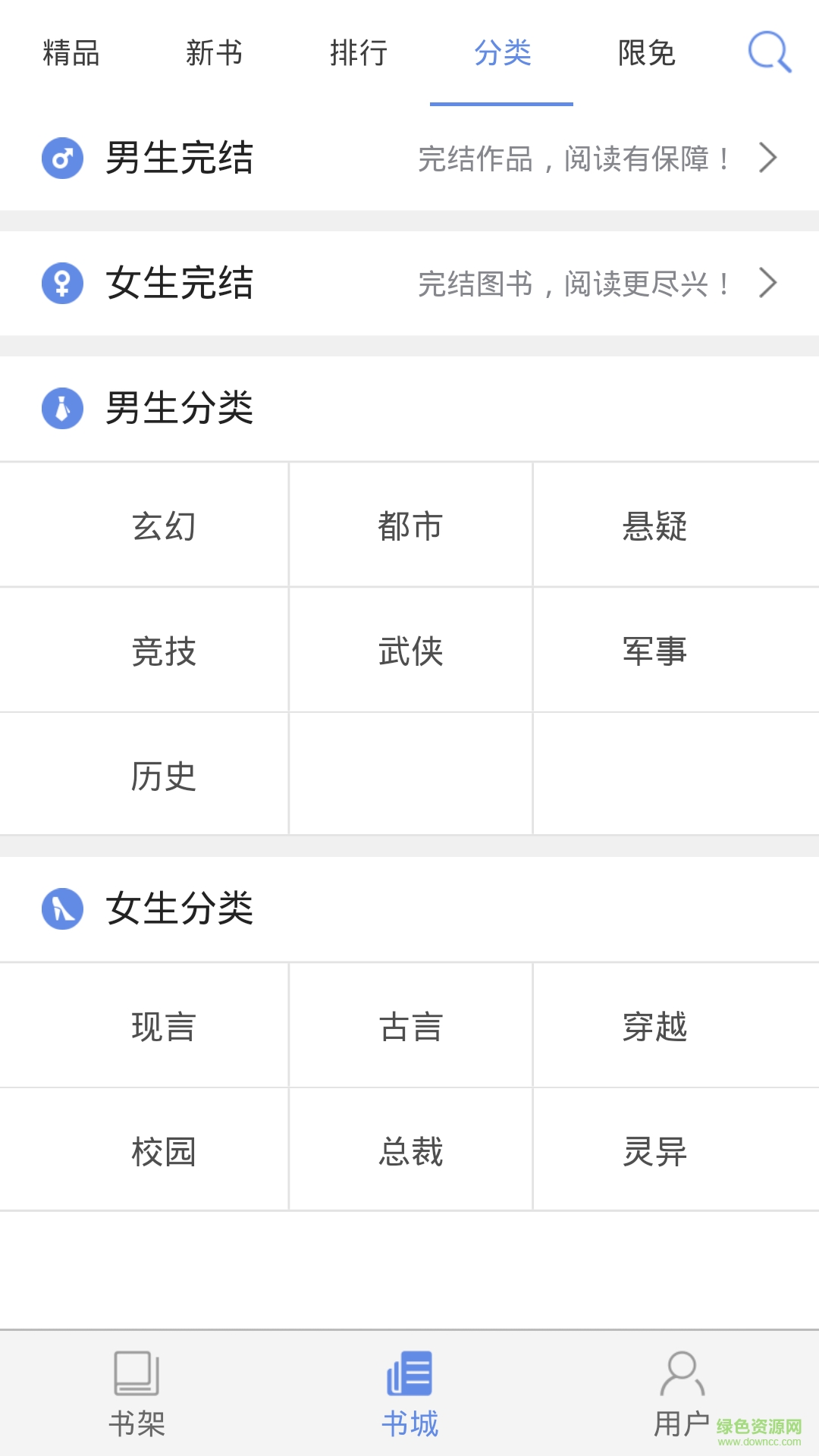
Task: Switch to the 新书 tab
Action: tap(215, 53)
